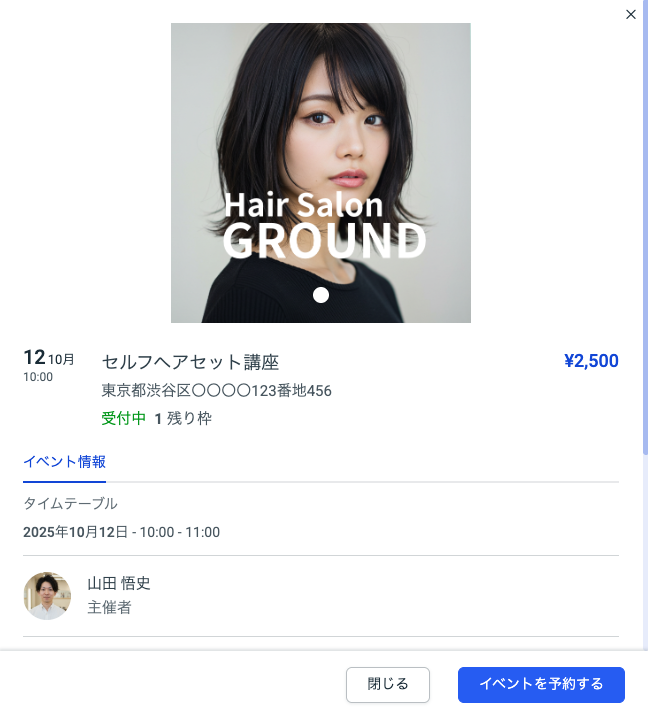Tap the 閉じる button

(x=388, y=685)
